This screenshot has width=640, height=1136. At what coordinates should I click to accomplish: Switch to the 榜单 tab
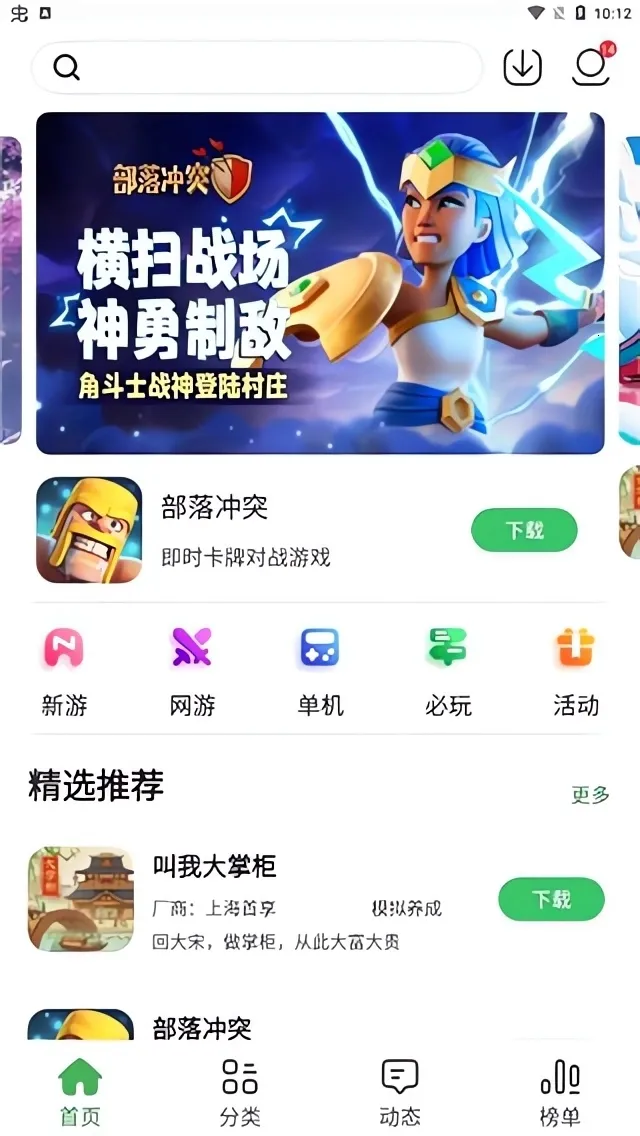[x=560, y=1091]
